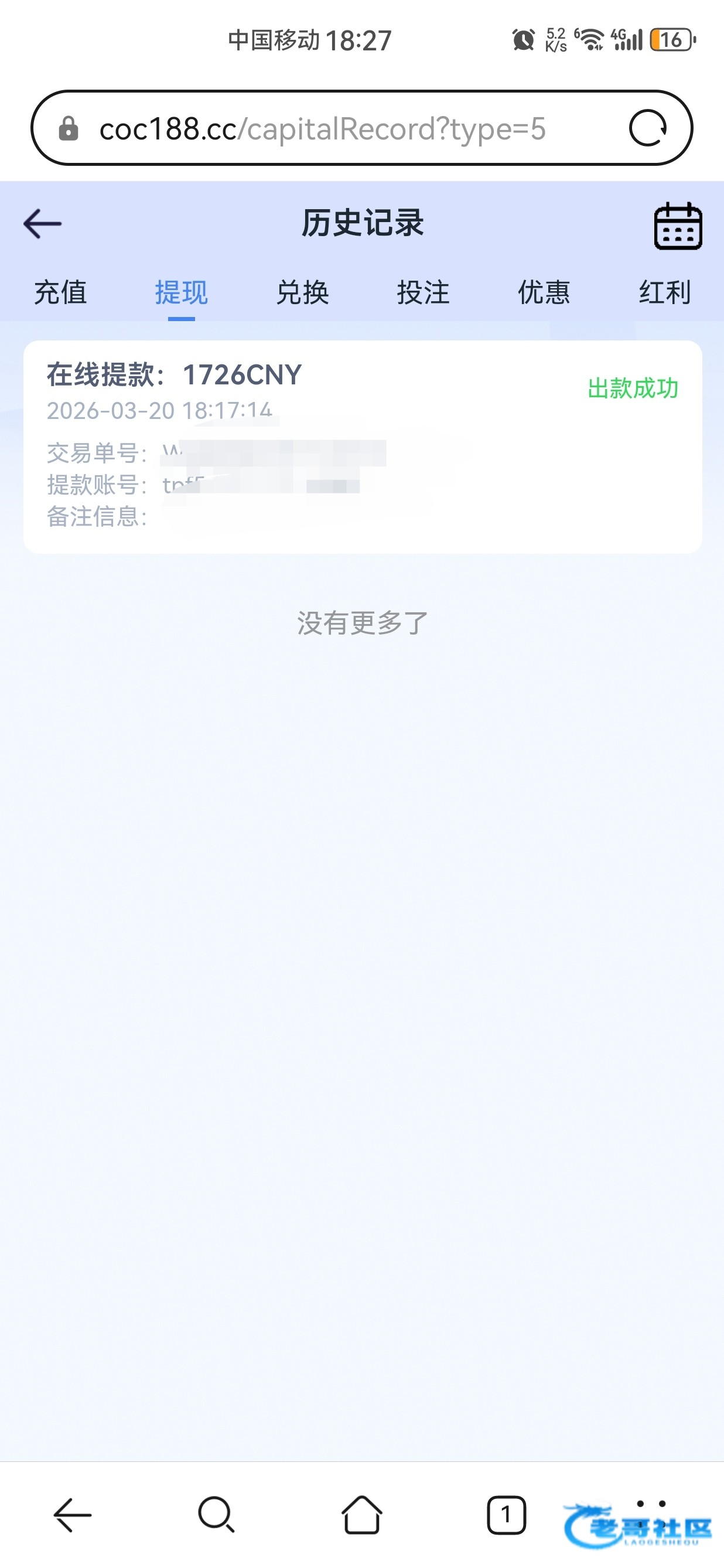Switch to the 充值 tab
Viewport: 724px width, 1568px height.
(x=60, y=292)
